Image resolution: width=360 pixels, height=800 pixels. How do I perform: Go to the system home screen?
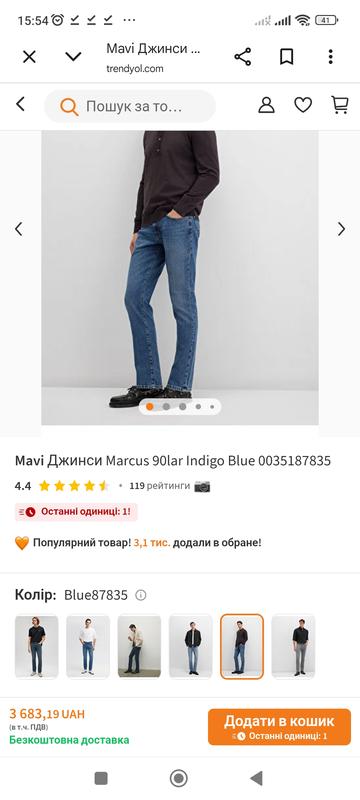pyautogui.click(x=178, y=779)
